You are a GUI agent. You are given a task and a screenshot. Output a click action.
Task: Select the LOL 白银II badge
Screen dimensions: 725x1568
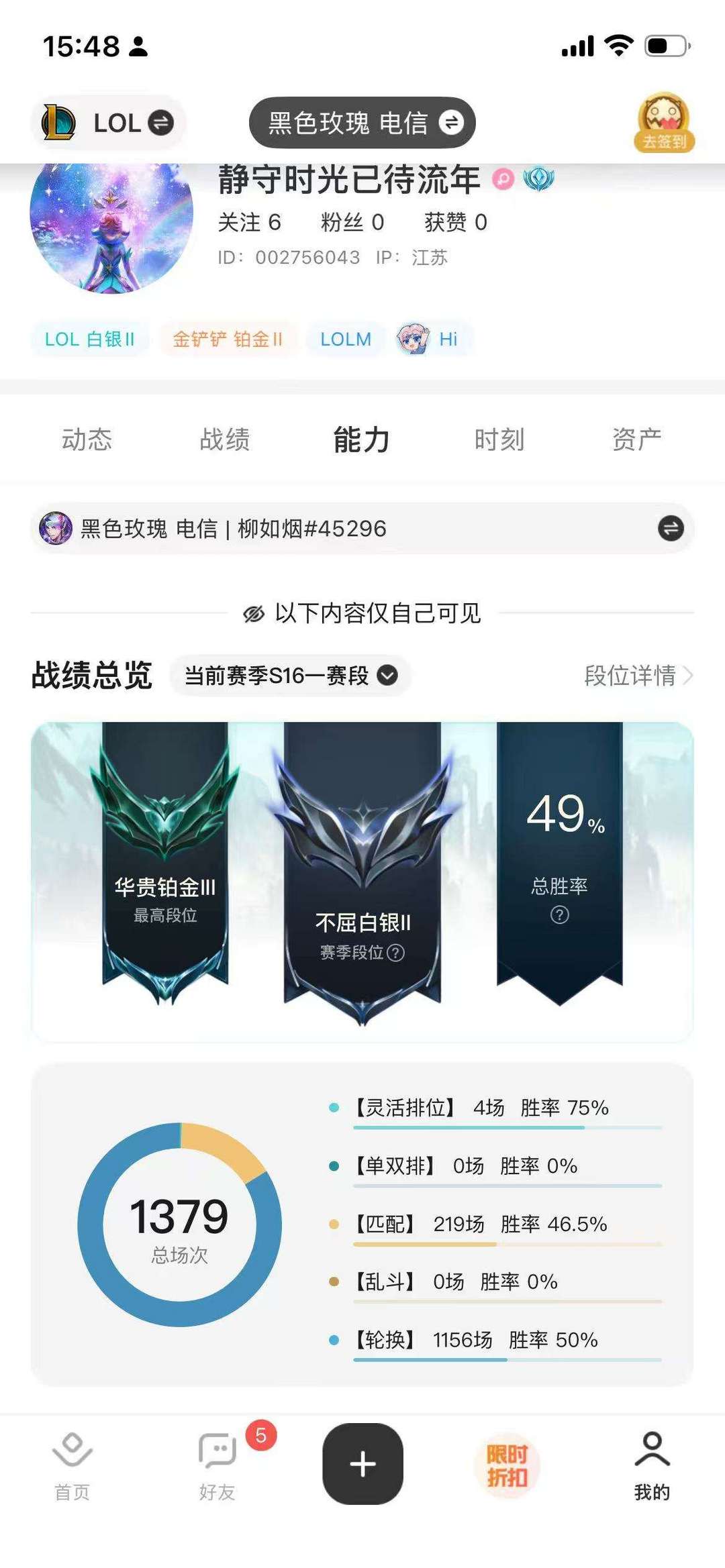pos(90,339)
